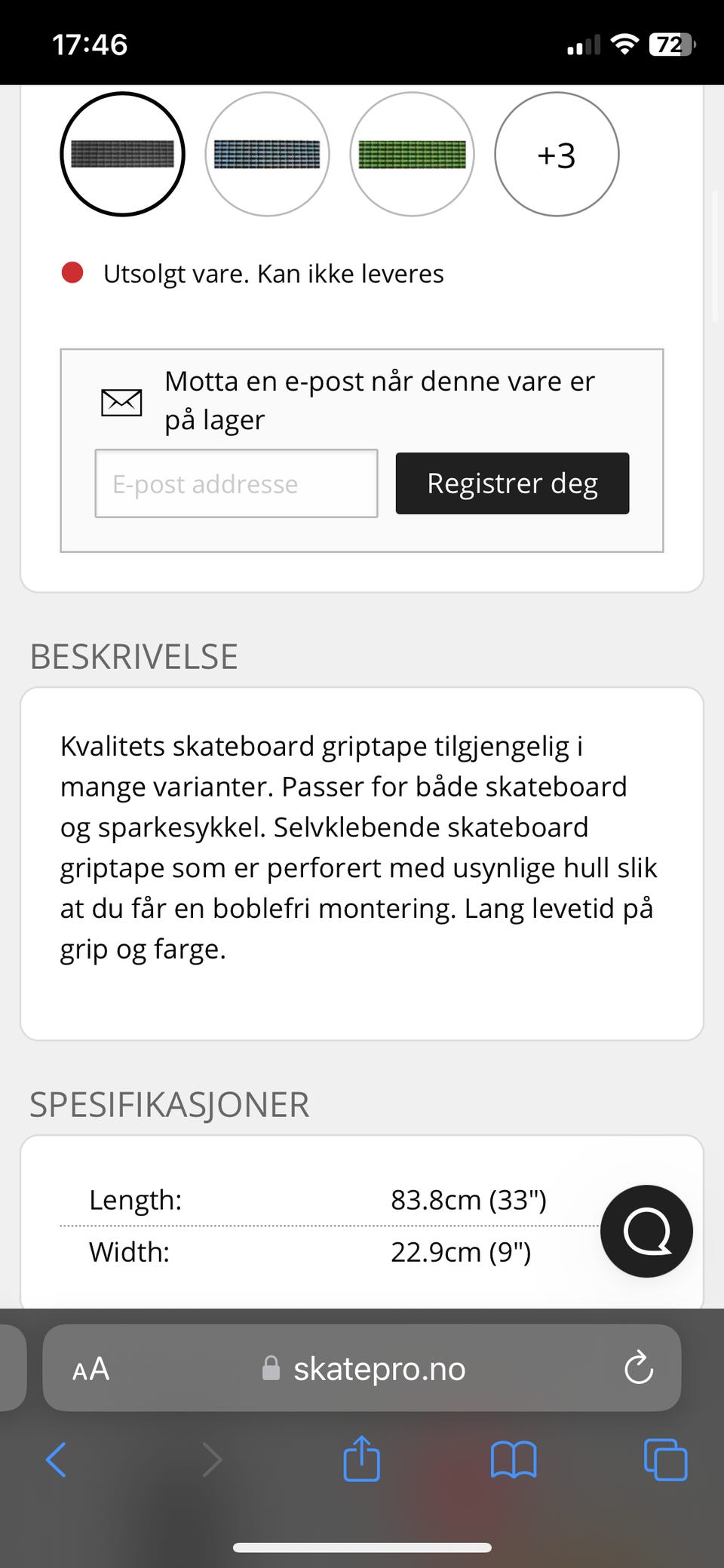The height and width of the screenshot is (1568, 724).
Task: Navigate back with the Safari back arrow
Action: [55, 1458]
